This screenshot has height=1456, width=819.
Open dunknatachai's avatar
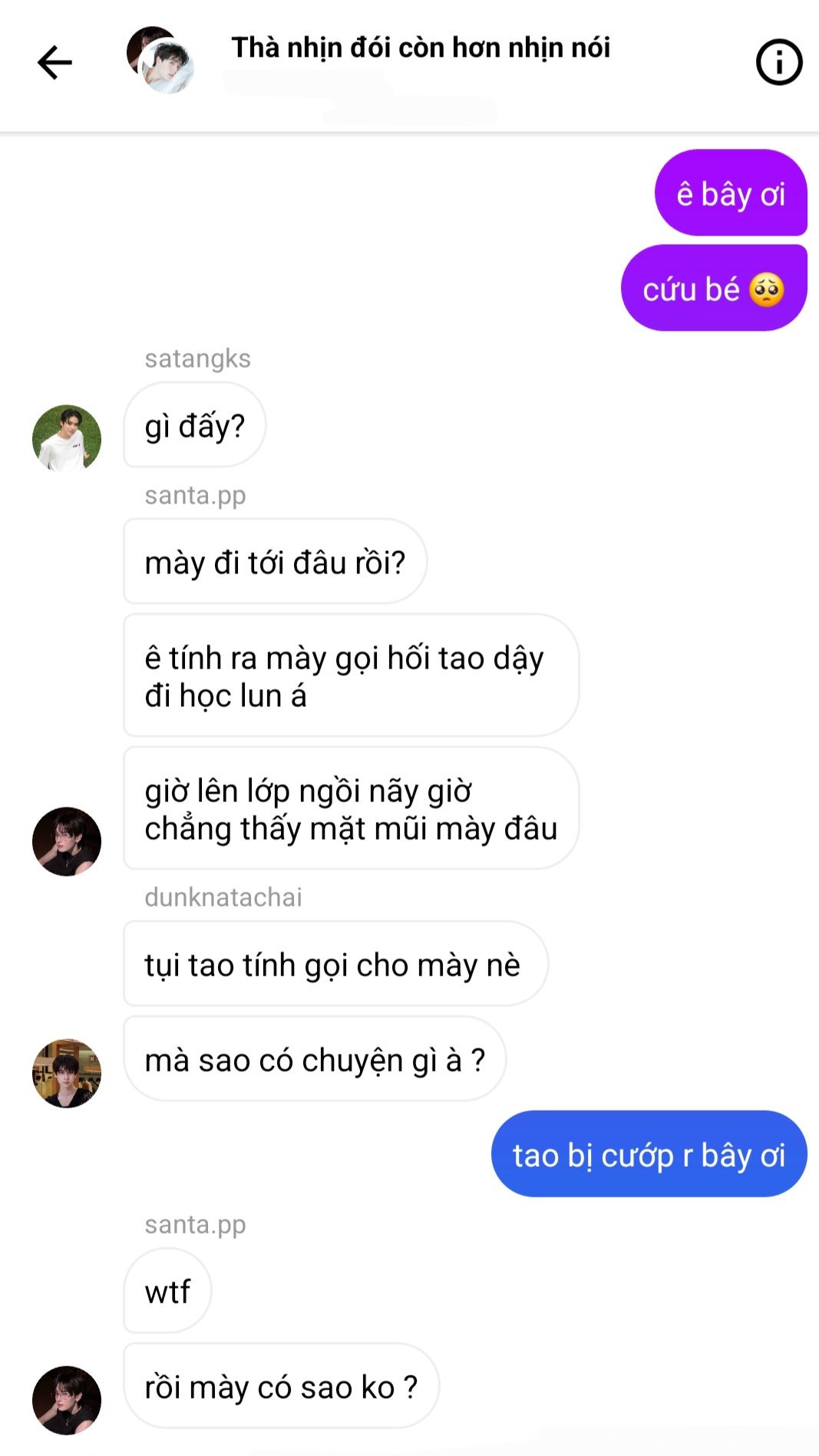[67, 1073]
